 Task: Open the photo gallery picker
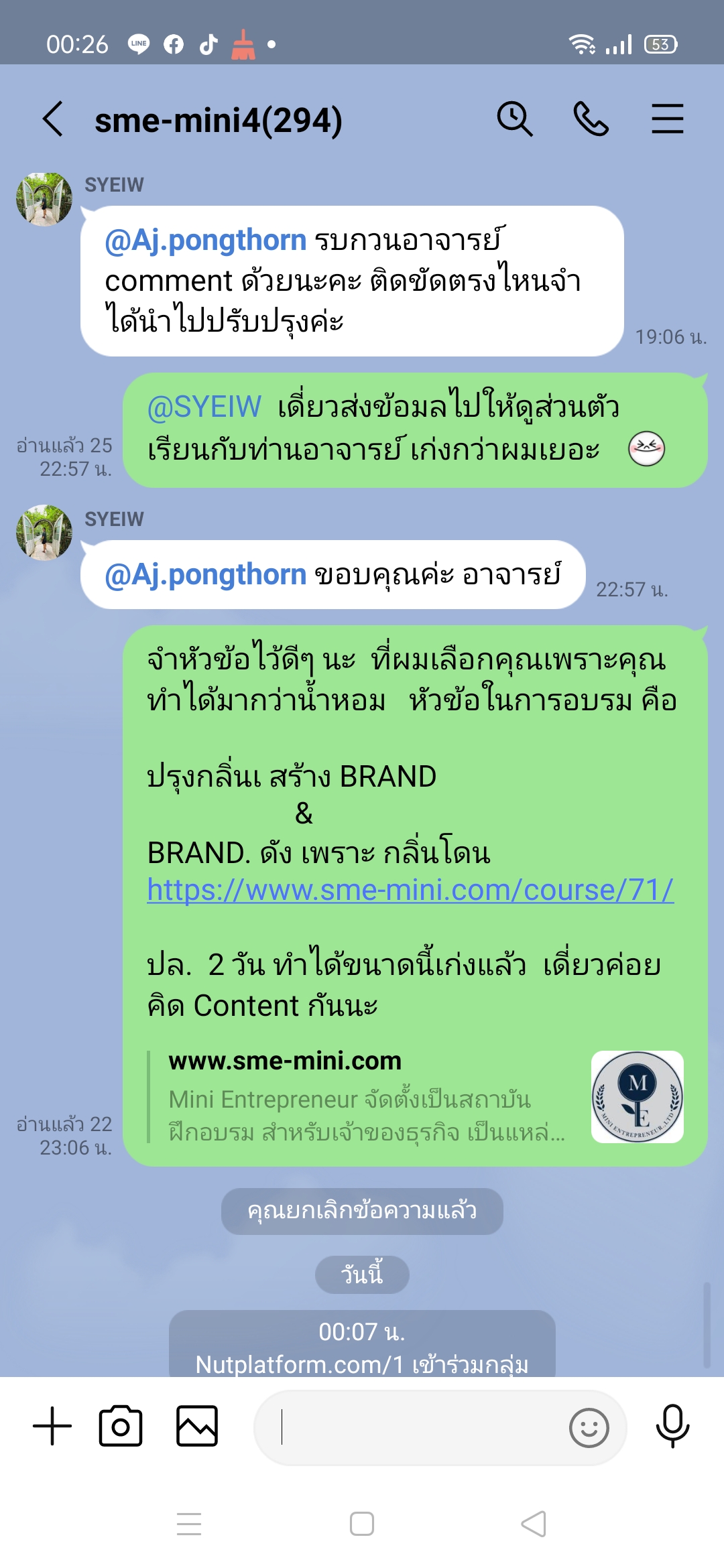pos(197,1426)
